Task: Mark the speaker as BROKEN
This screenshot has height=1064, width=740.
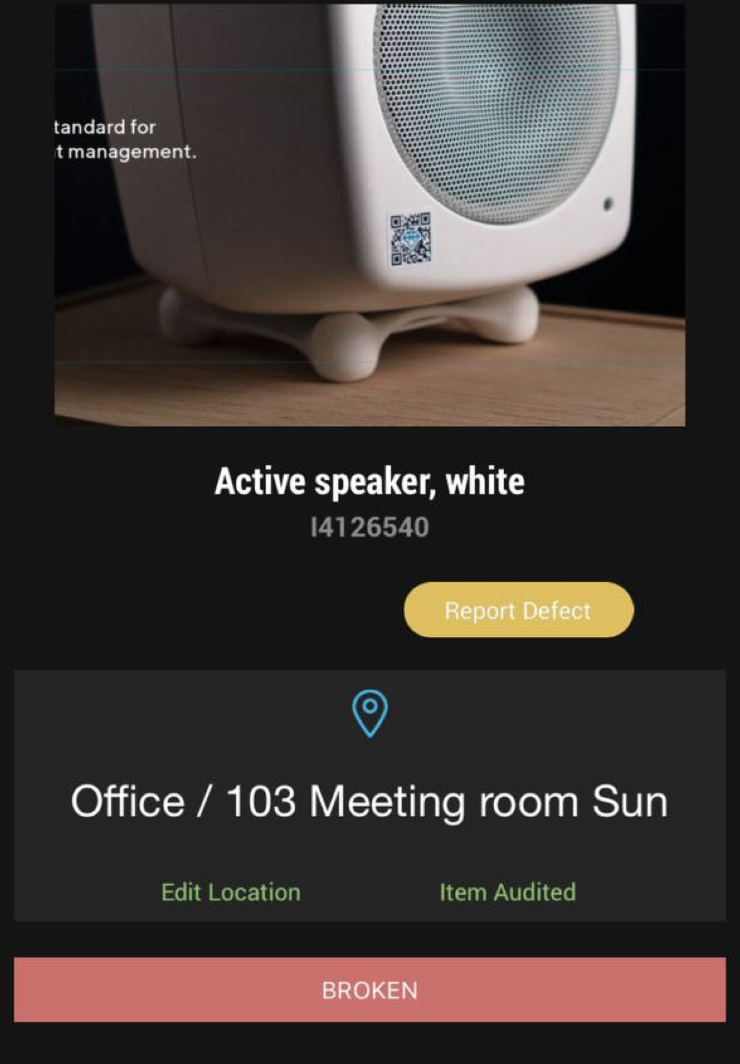Action: [369, 990]
